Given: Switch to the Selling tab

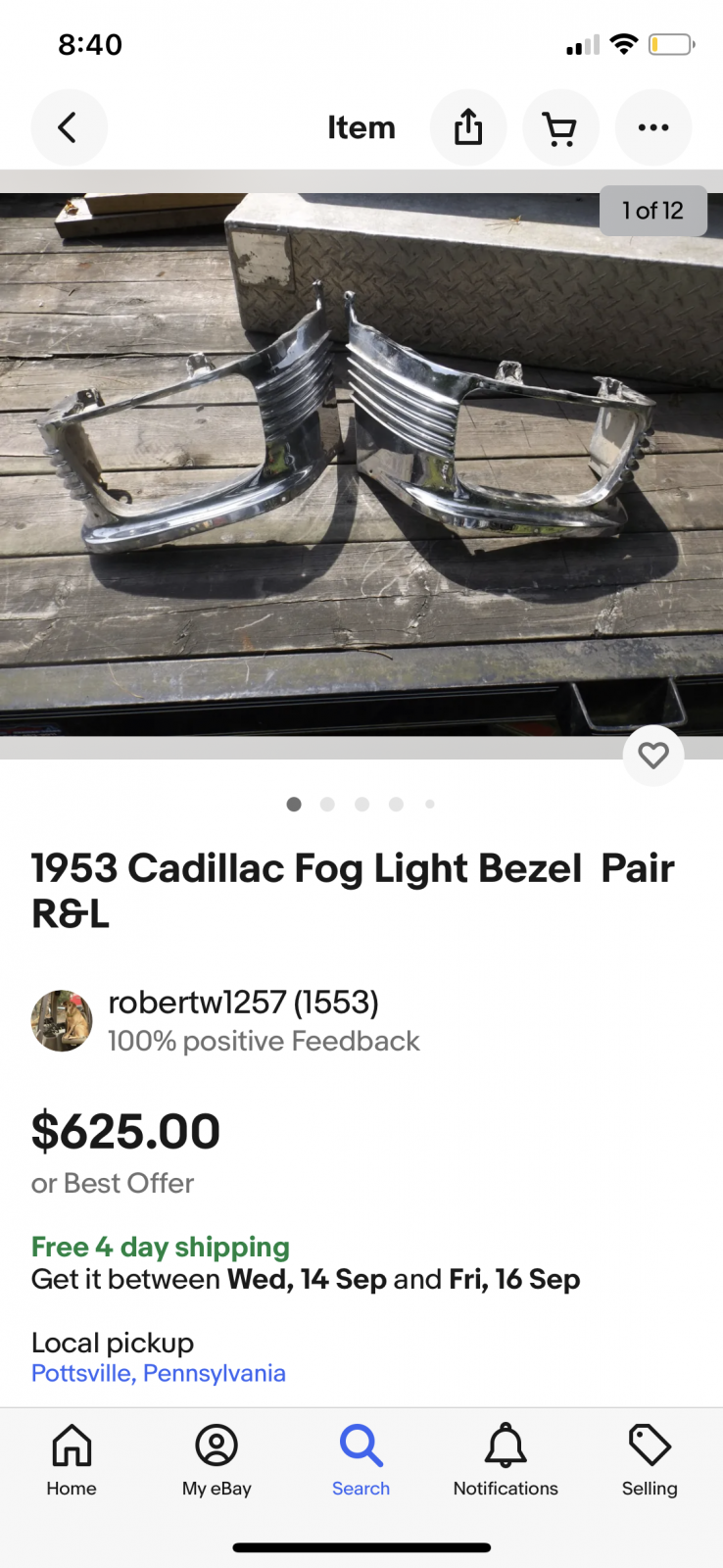Looking at the screenshot, I should [650, 1459].
